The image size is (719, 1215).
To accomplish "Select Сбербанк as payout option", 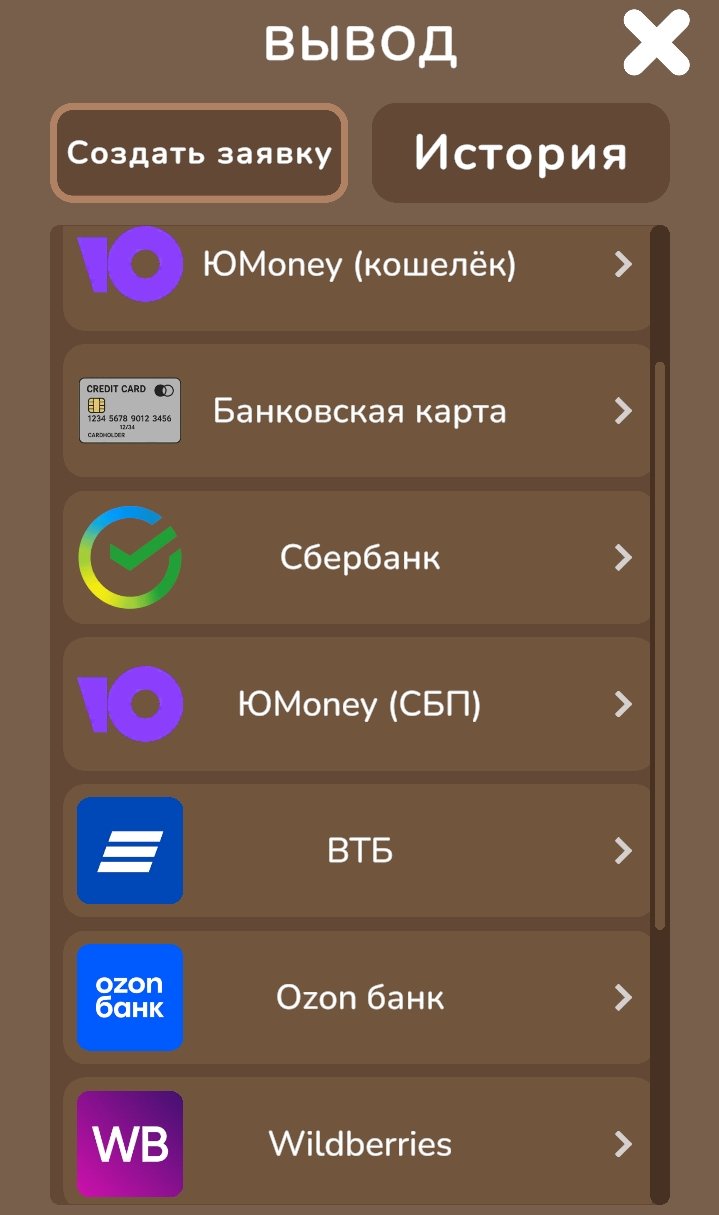I will pyautogui.click(x=358, y=557).
